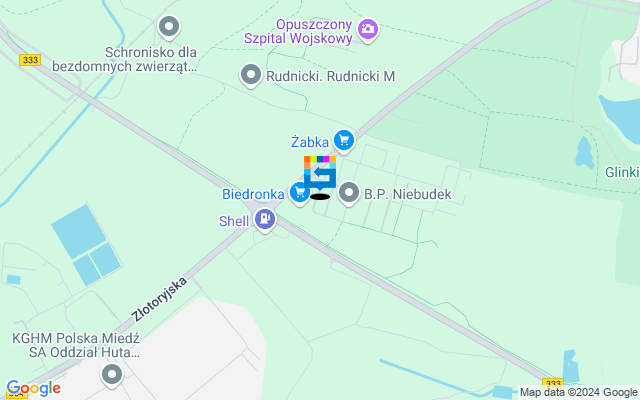Open the Żabka store marker
The width and height of the screenshot is (640, 400).
tap(345, 141)
